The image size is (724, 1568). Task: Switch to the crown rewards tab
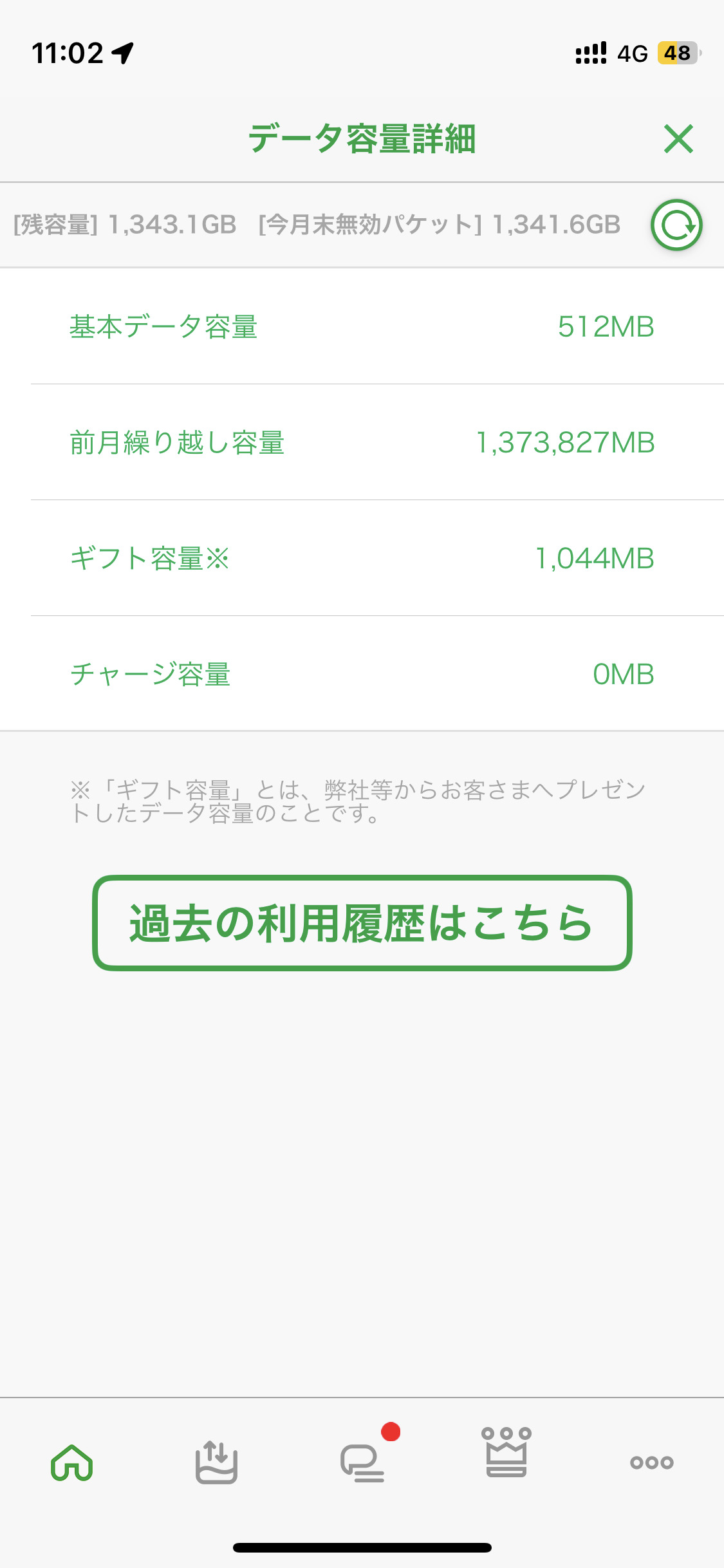pos(506,1453)
